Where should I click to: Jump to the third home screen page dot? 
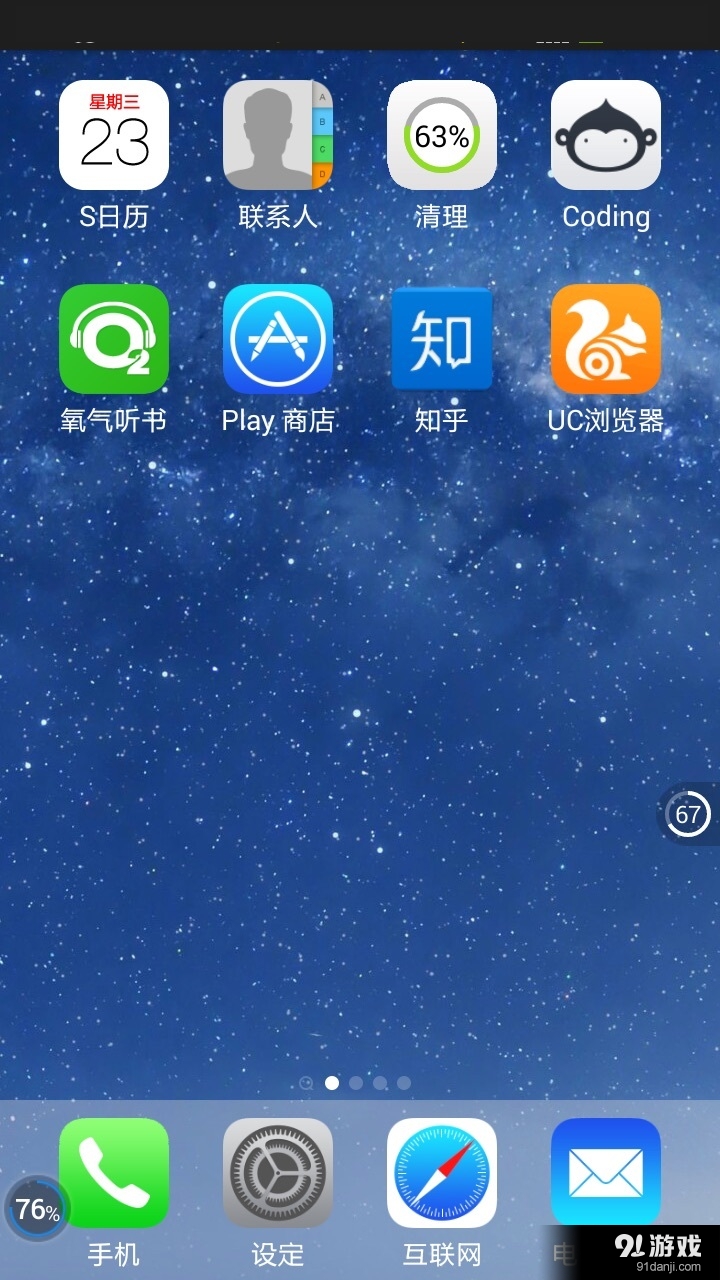pos(380,1083)
